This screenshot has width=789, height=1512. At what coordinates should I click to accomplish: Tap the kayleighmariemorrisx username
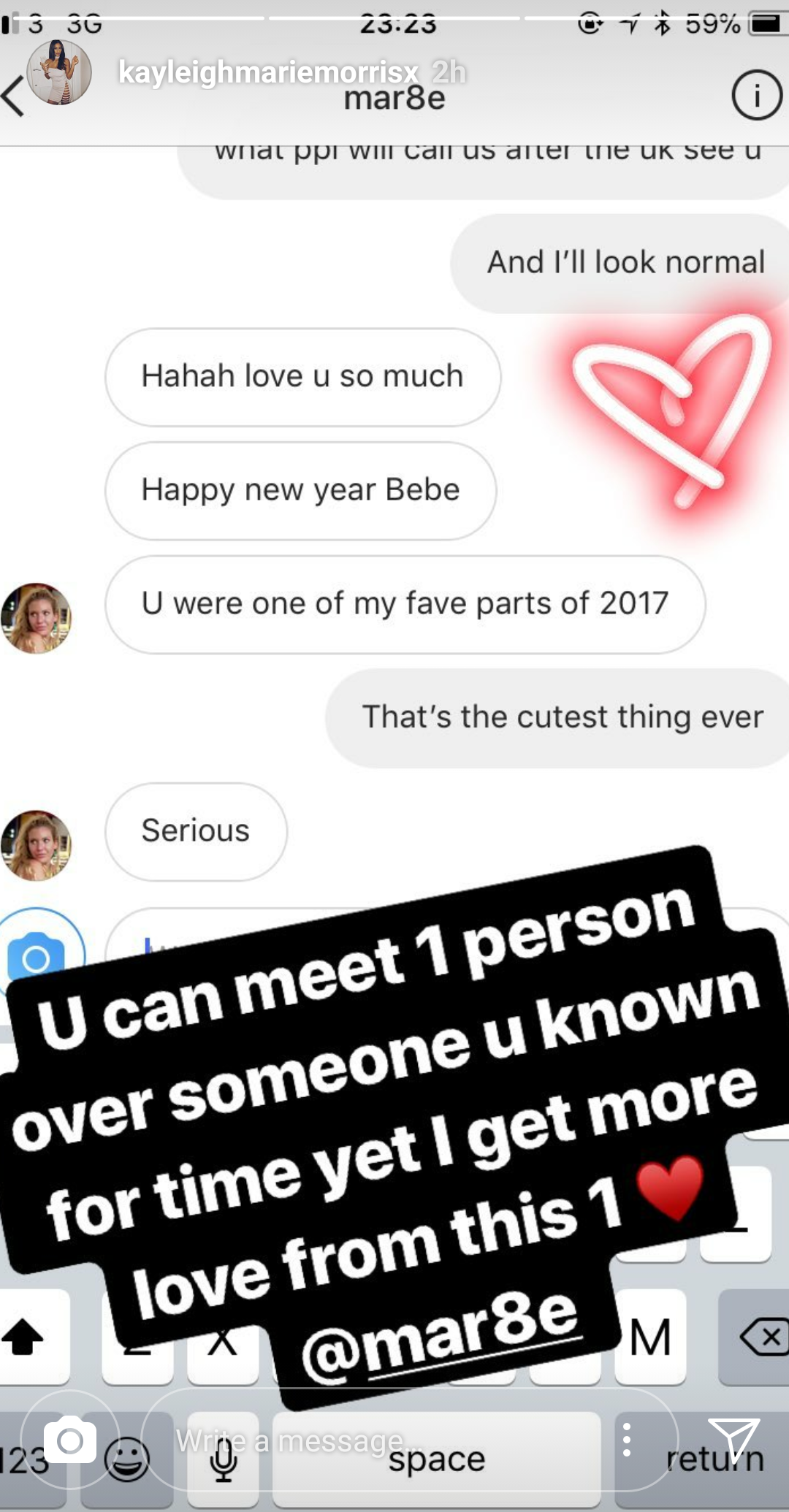(x=268, y=72)
